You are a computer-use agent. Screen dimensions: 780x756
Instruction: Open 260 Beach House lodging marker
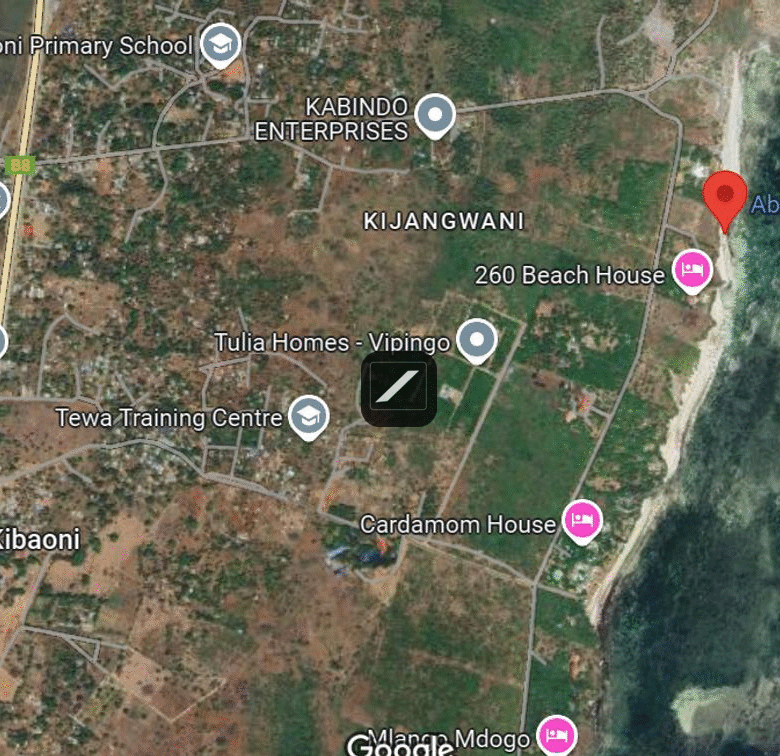click(x=692, y=270)
